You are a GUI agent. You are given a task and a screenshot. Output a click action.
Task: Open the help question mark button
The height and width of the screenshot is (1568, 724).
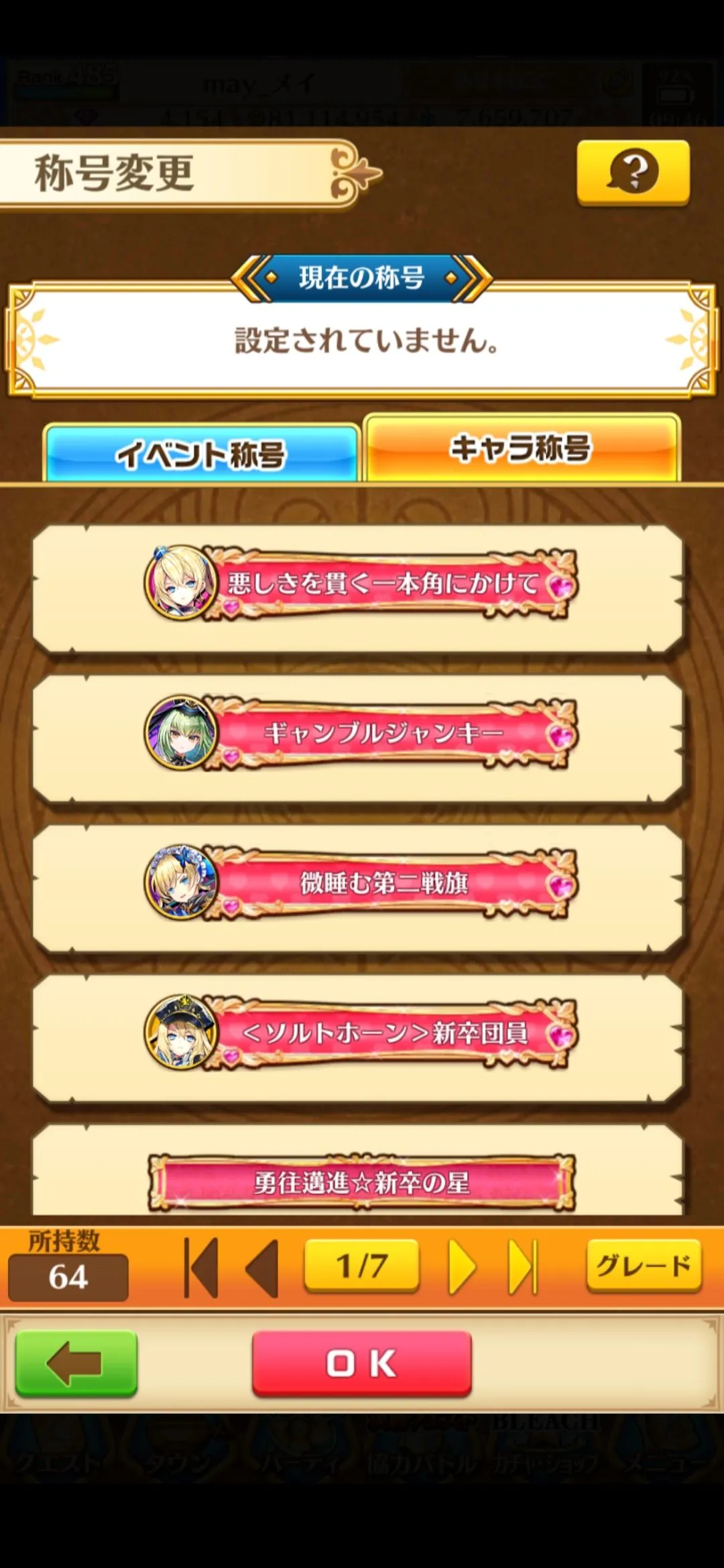coord(633,172)
